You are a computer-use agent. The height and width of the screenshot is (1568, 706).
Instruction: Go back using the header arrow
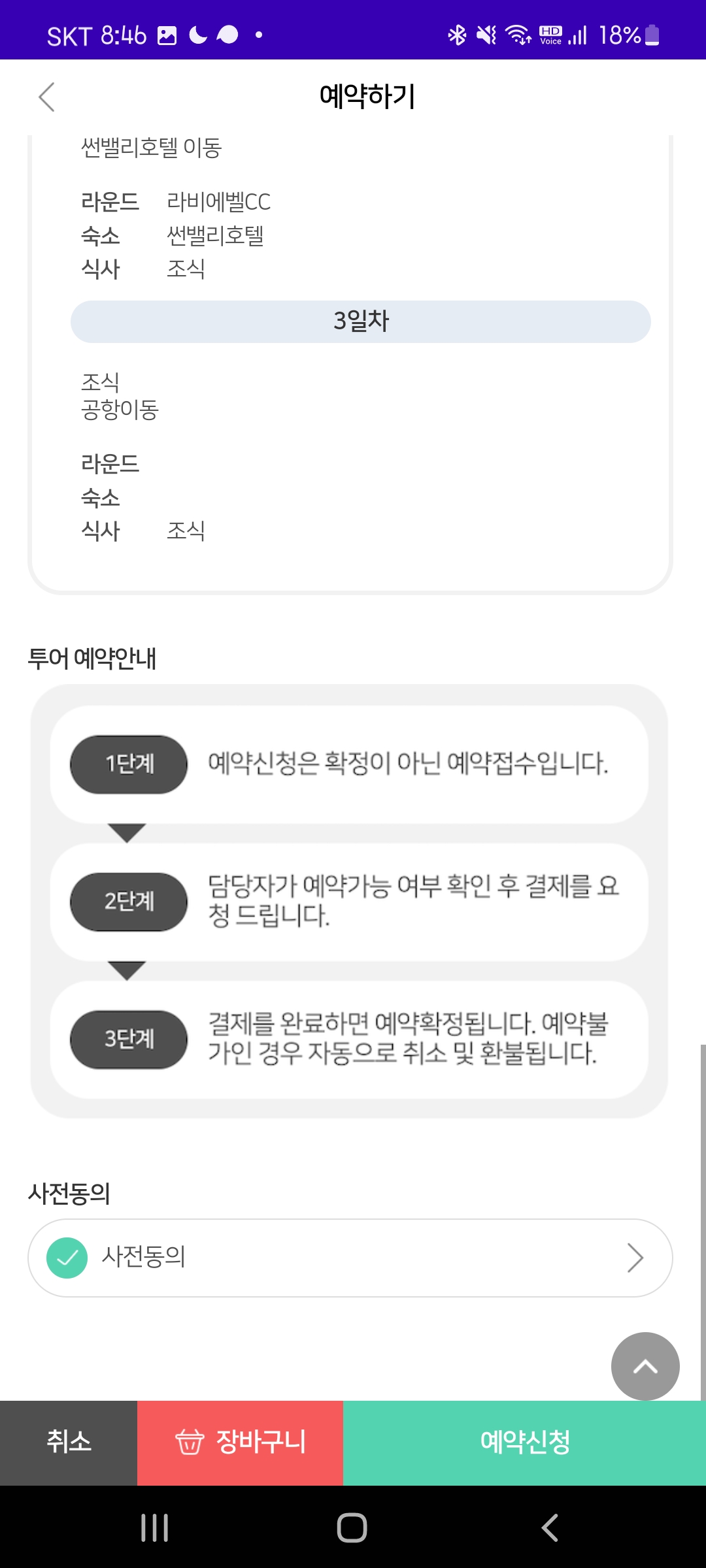pyautogui.click(x=47, y=97)
